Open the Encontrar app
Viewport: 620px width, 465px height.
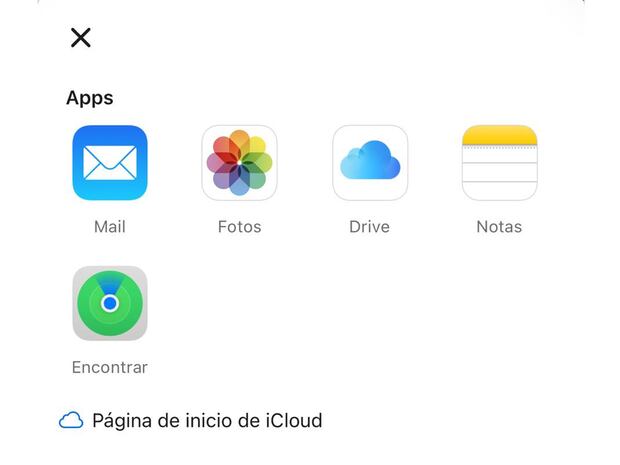(x=110, y=303)
